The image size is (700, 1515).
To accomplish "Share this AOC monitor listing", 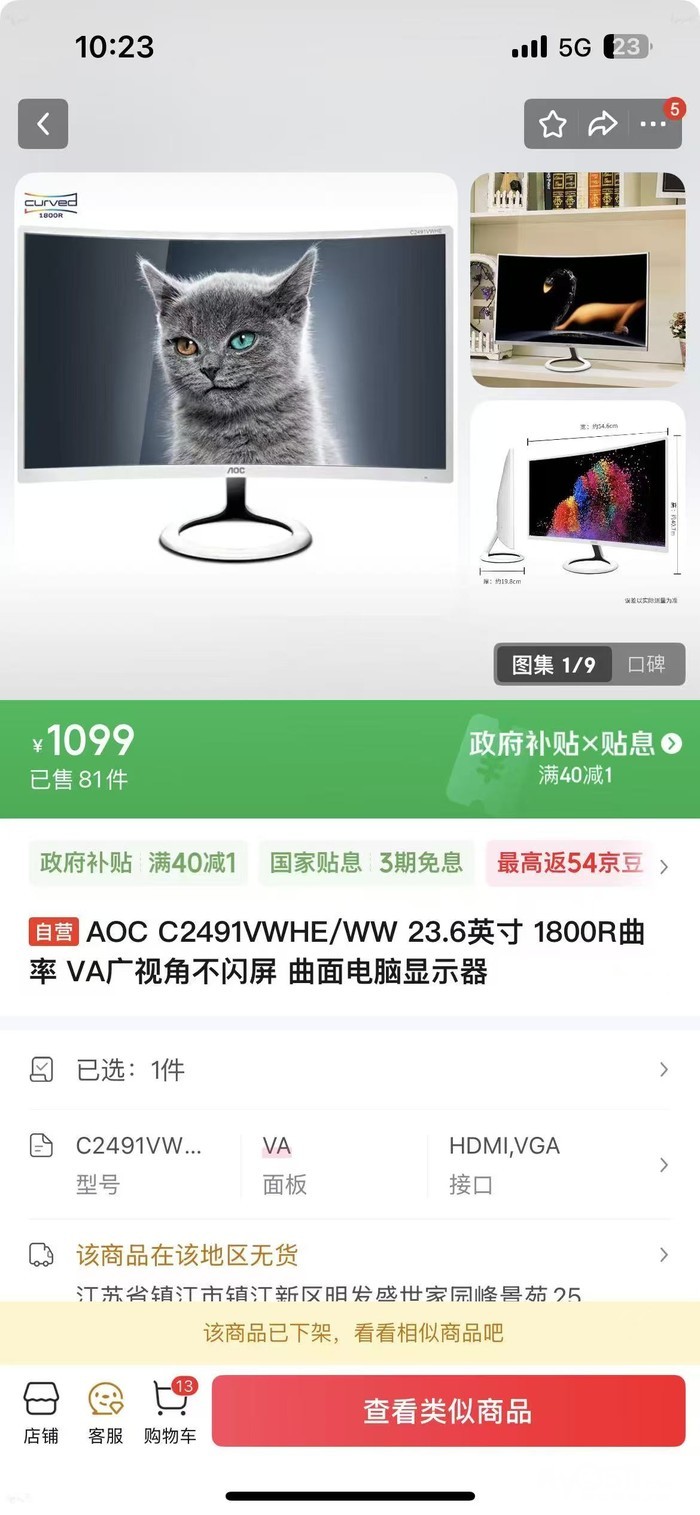I will tap(602, 124).
